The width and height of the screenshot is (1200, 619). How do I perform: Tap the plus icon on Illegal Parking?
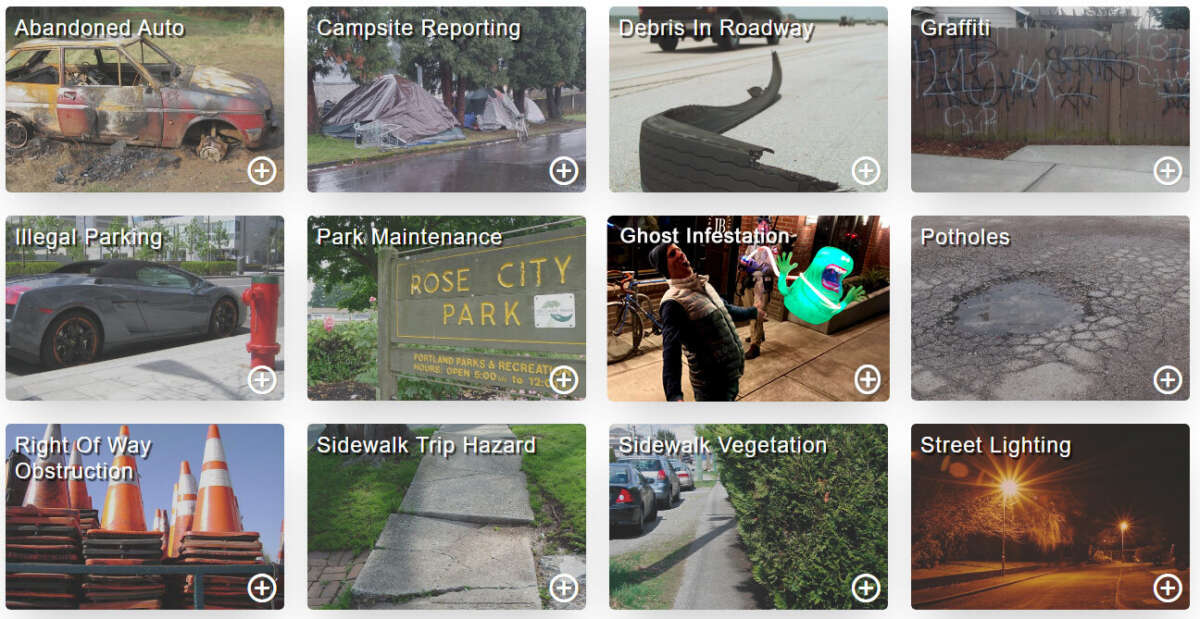pos(262,380)
